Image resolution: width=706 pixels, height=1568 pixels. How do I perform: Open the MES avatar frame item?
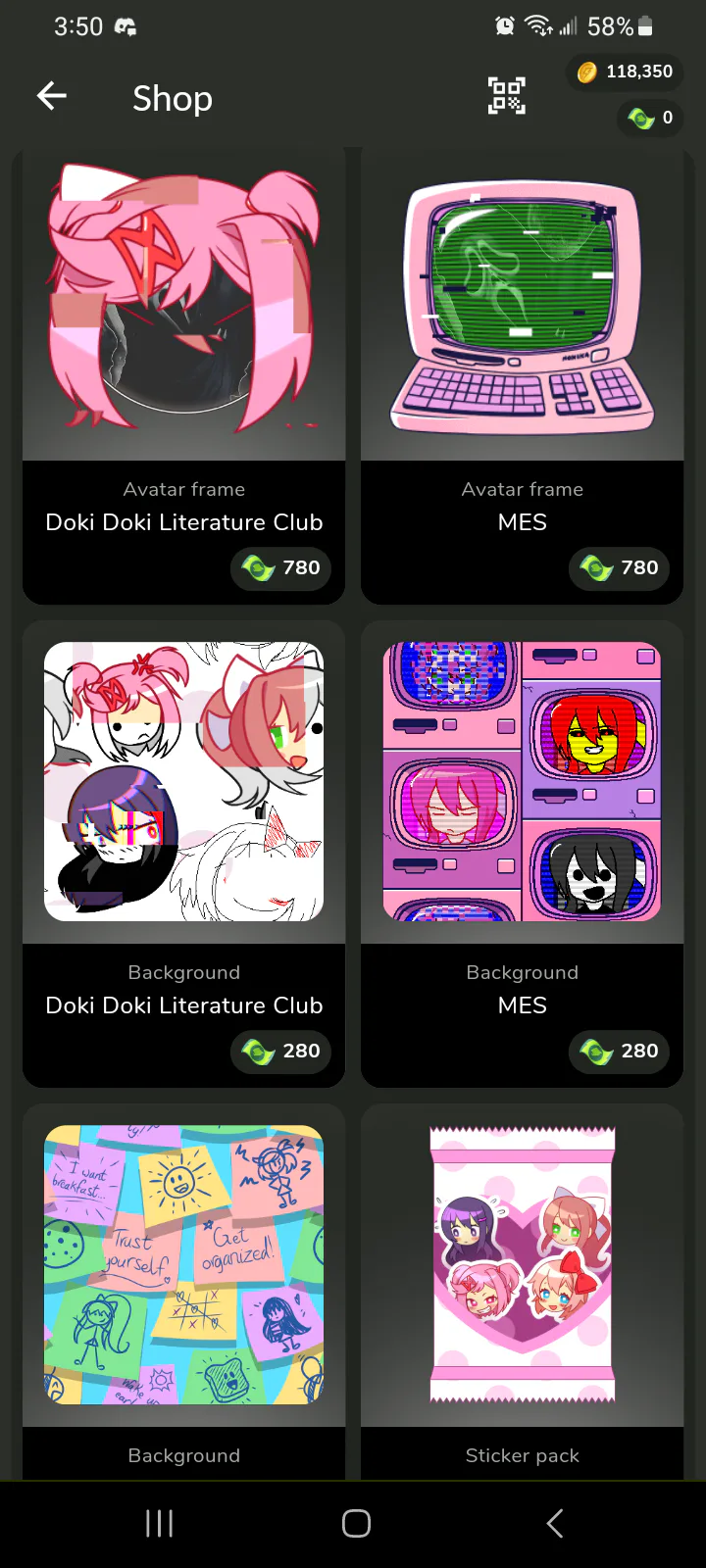click(522, 376)
